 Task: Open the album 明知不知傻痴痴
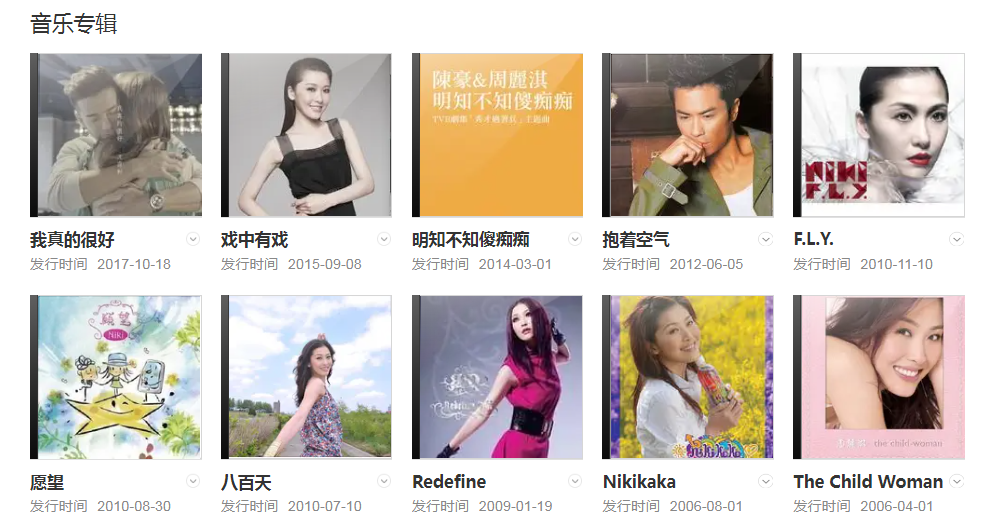497,135
